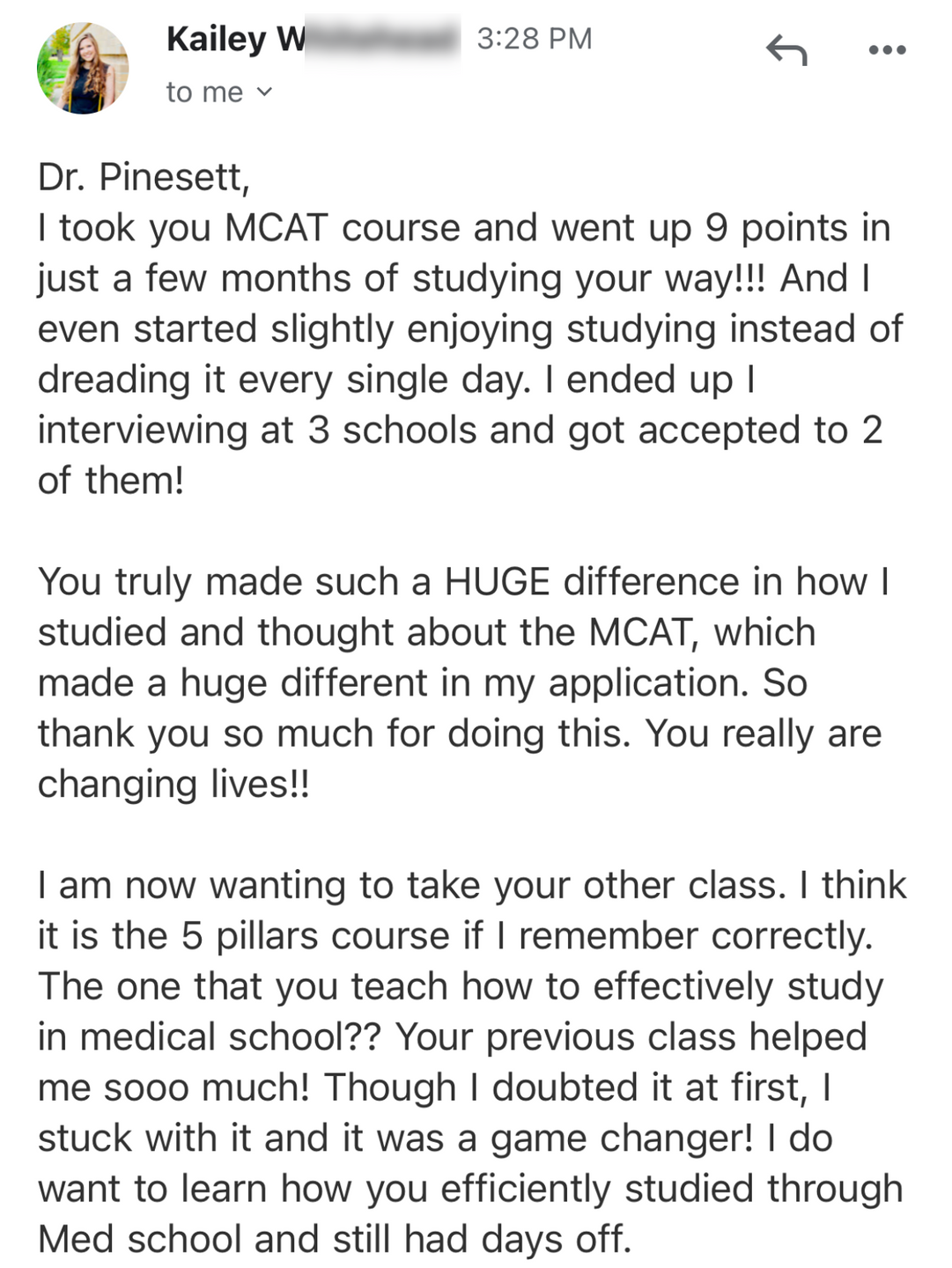Expand the 'to me' recipient details
The height and width of the screenshot is (1268, 952).
click(220, 92)
